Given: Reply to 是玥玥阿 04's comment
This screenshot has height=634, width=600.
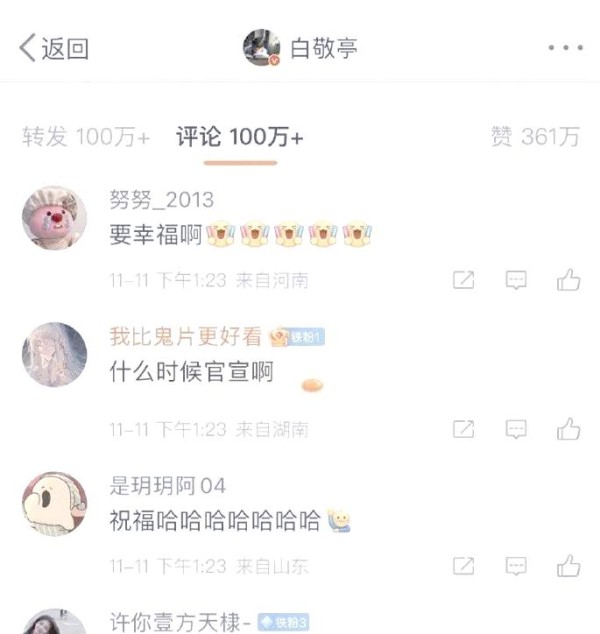Looking at the screenshot, I should [x=516, y=566].
